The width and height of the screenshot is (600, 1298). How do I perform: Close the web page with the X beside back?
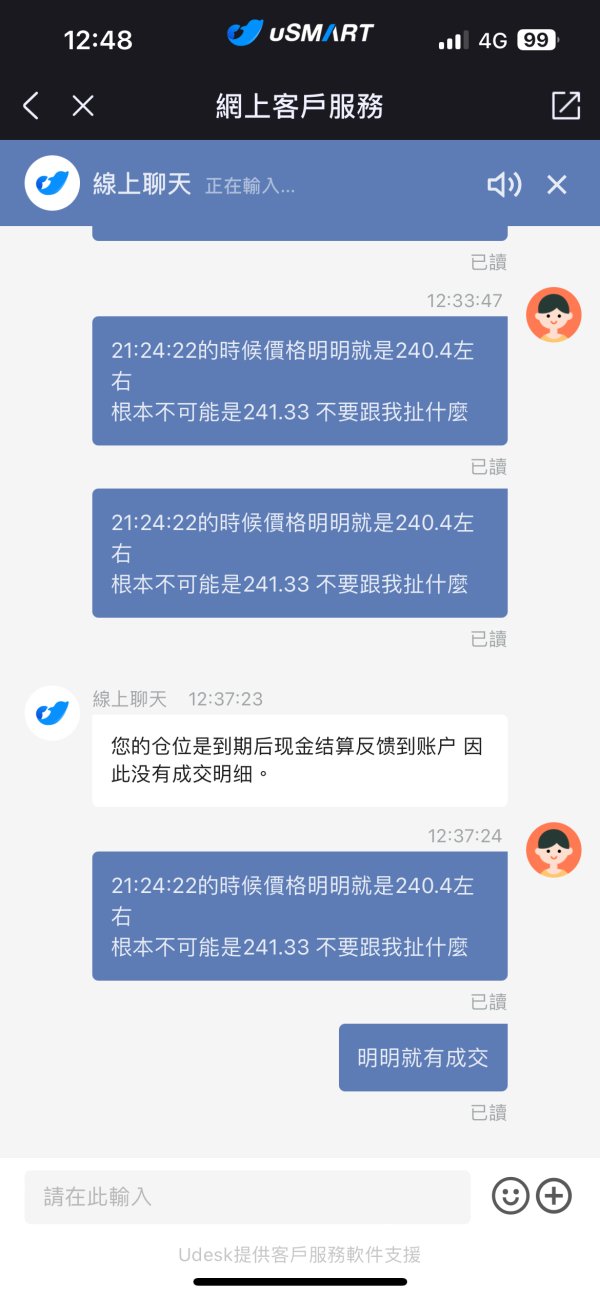tap(83, 105)
